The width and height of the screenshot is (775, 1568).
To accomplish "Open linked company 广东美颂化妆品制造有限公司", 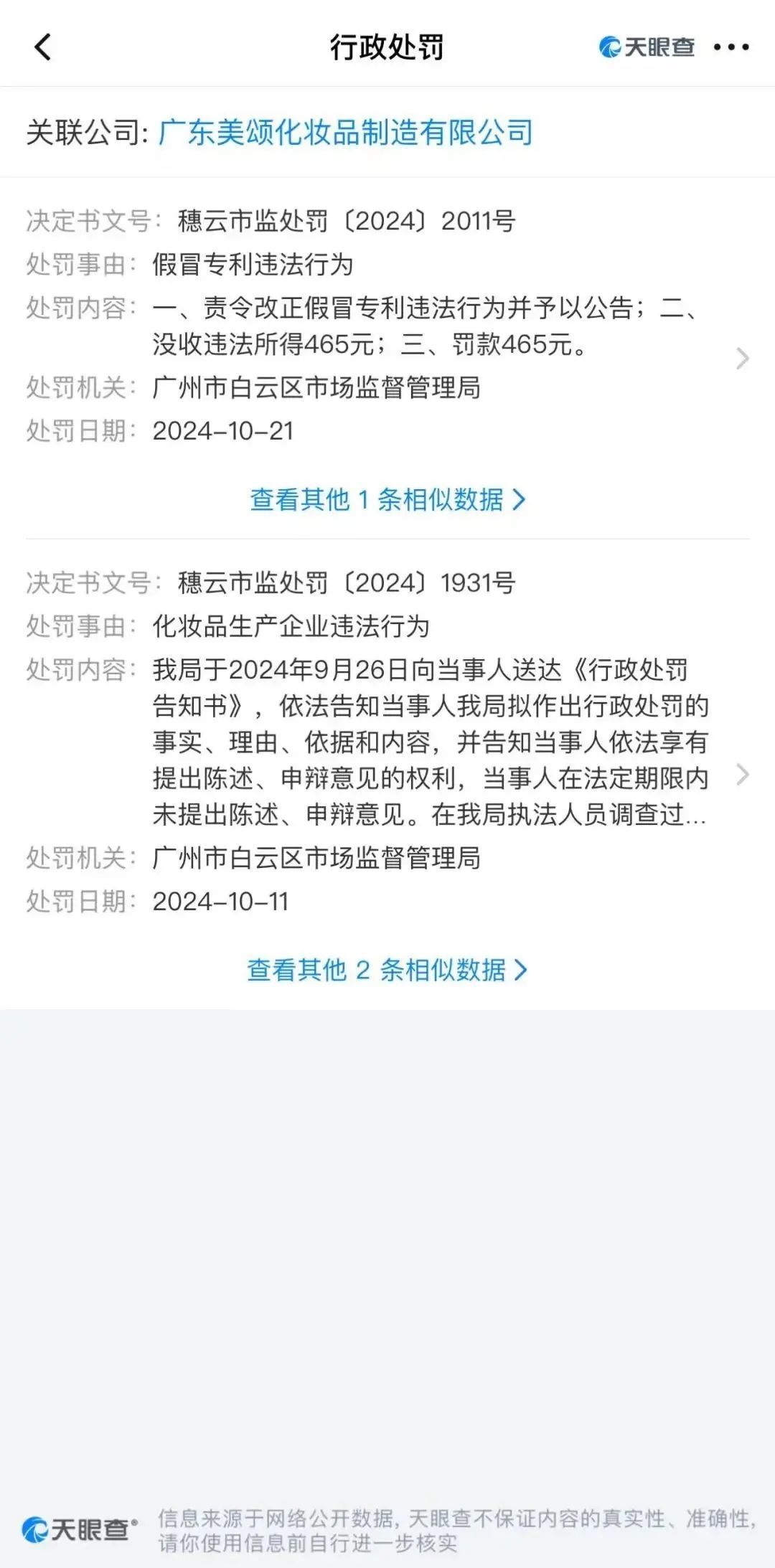I will (x=345, y=133).
